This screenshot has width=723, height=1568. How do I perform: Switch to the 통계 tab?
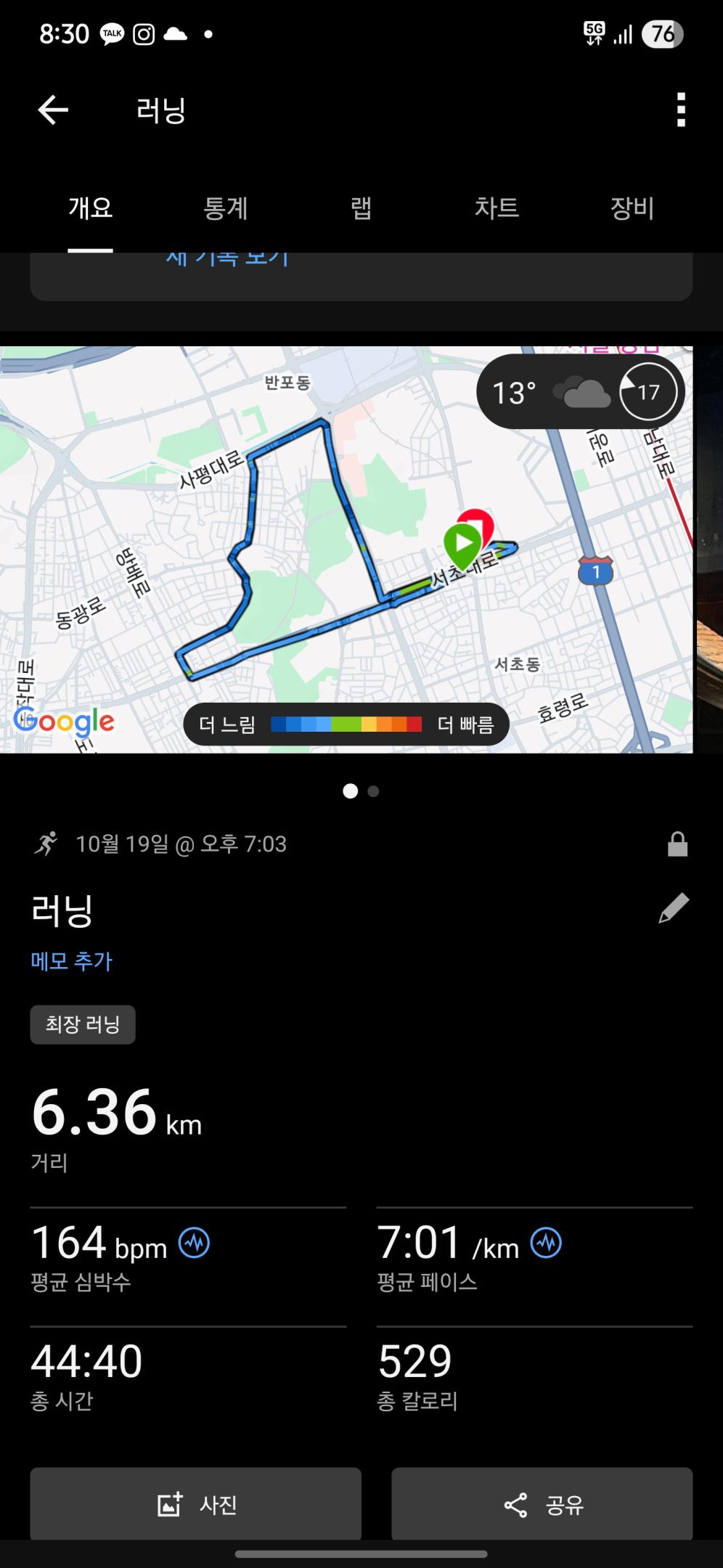tap(226, 209)
